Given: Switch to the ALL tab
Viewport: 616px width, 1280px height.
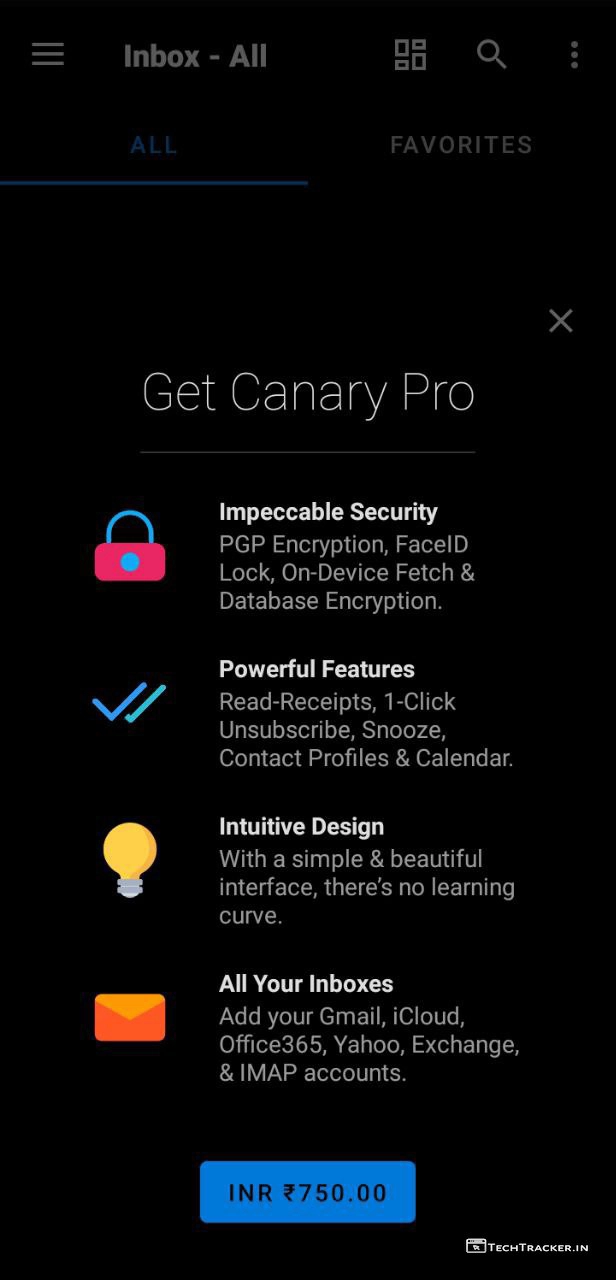Looking at the screenshot, I should click(154, 145).
